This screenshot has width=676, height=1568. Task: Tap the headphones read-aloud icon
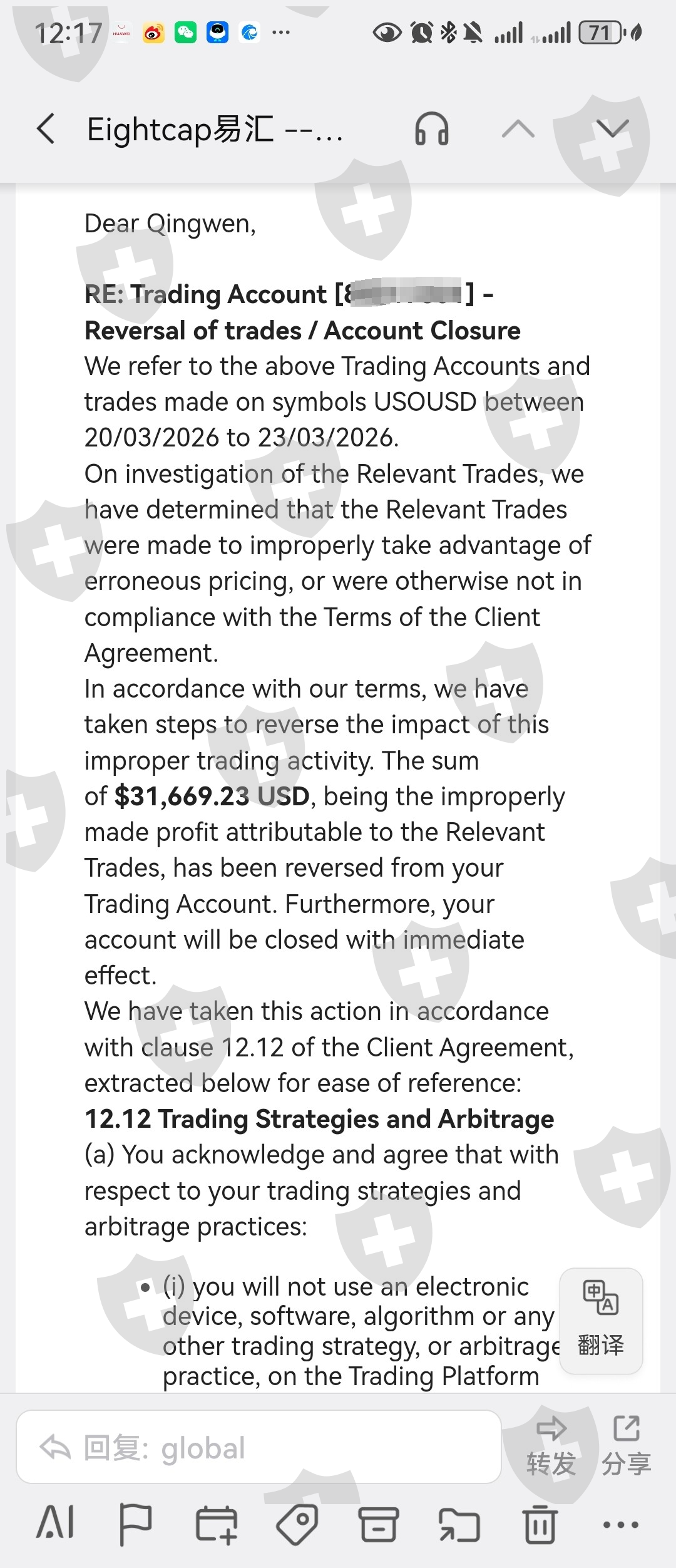432,129
